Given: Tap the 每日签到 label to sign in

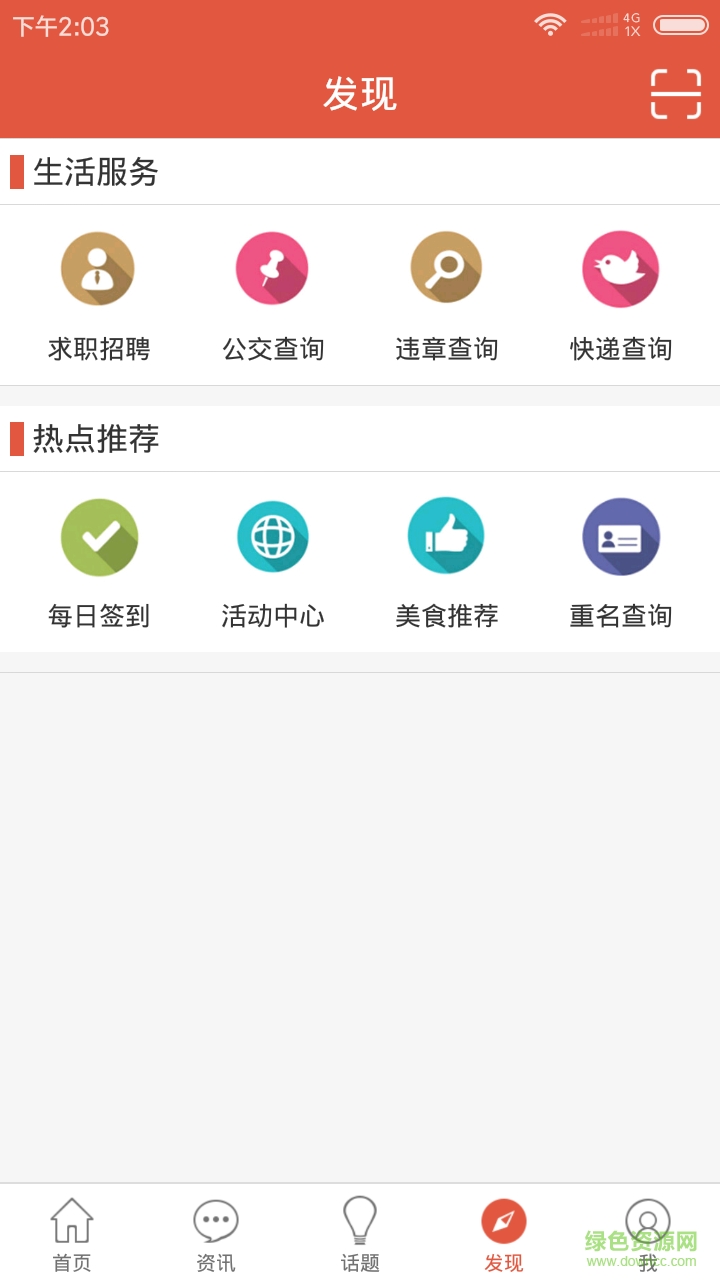Looking at the screenshot, I should 98,616.
